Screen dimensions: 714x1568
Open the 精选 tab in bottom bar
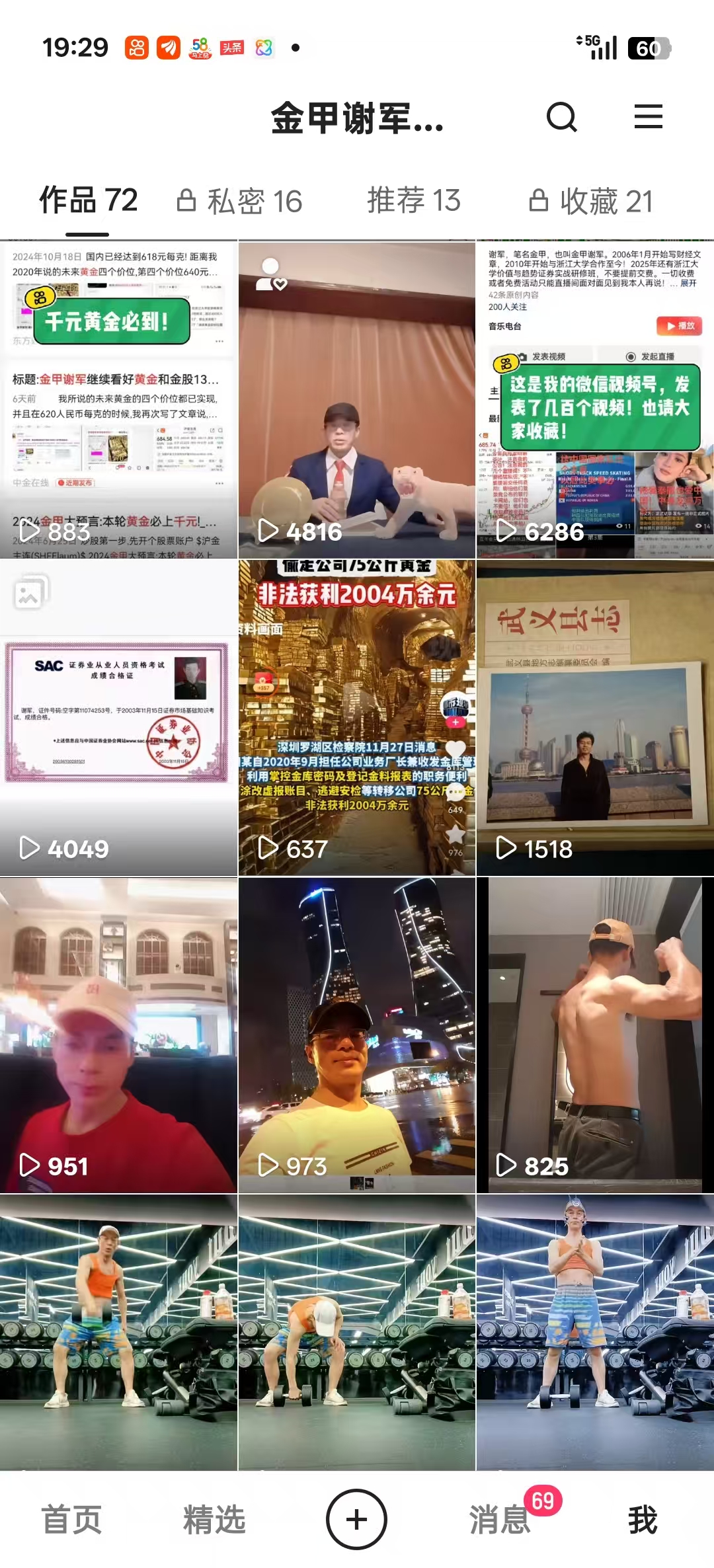pos(214,1520)
